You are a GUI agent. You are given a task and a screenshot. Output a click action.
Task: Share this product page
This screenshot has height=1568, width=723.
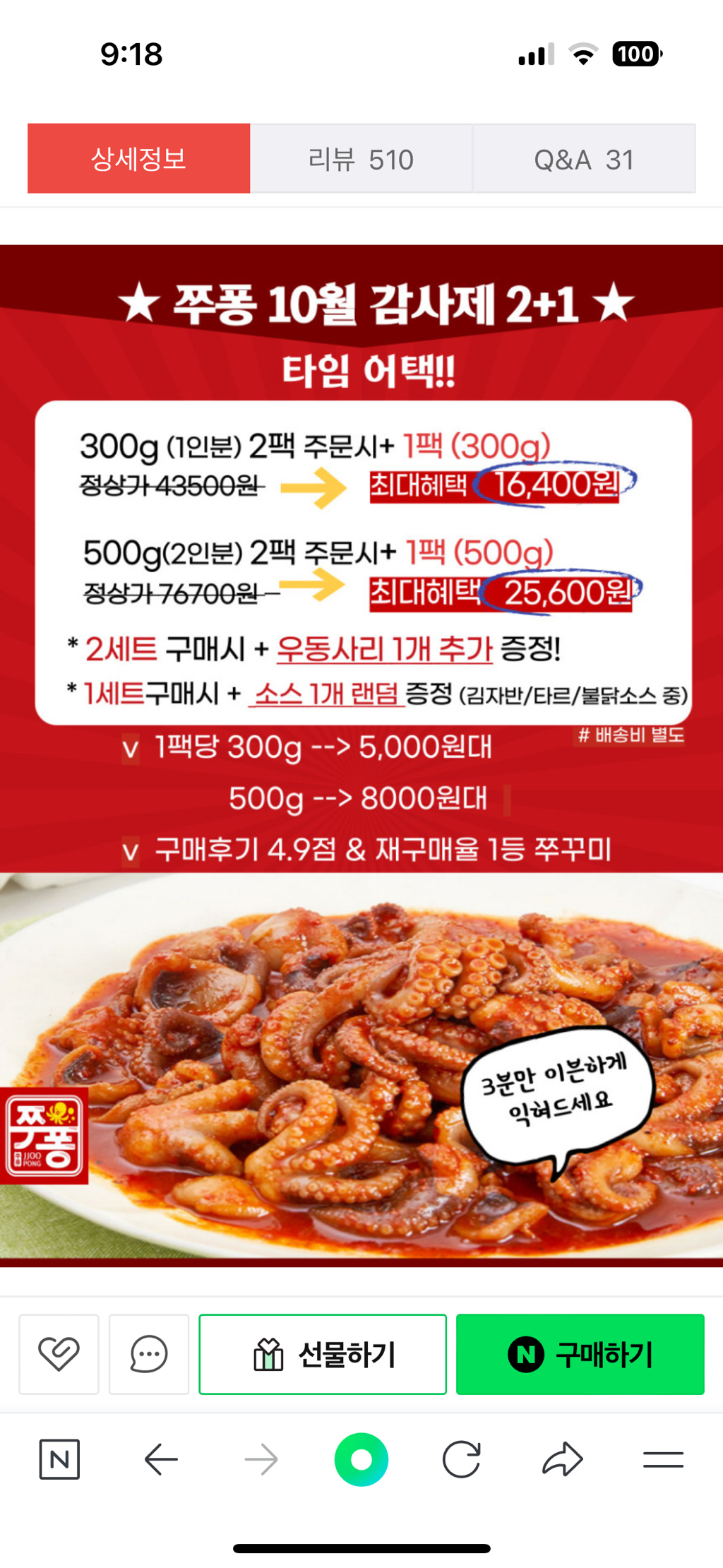click(563, 1459)
